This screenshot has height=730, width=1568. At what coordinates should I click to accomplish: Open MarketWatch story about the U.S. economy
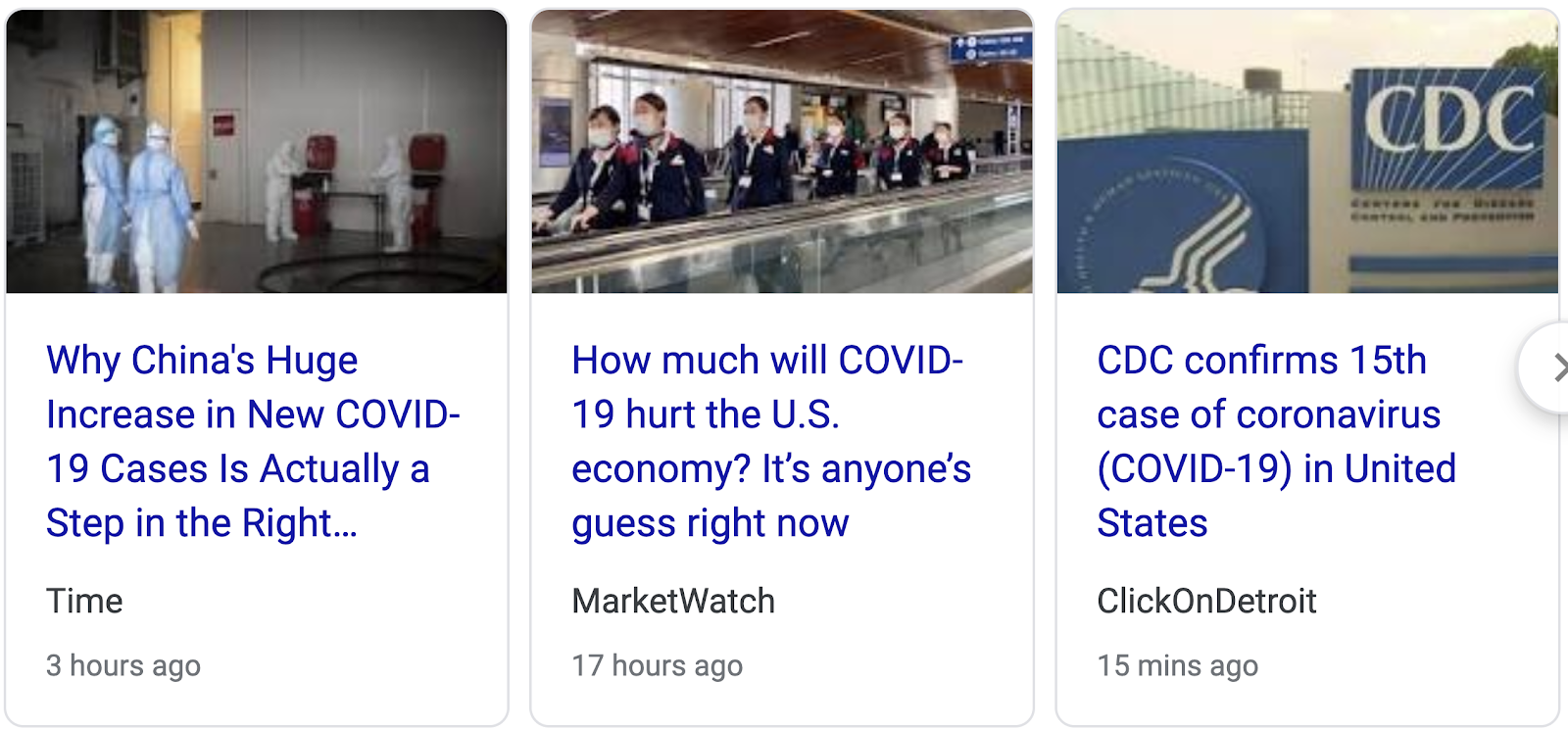point(770,441)
